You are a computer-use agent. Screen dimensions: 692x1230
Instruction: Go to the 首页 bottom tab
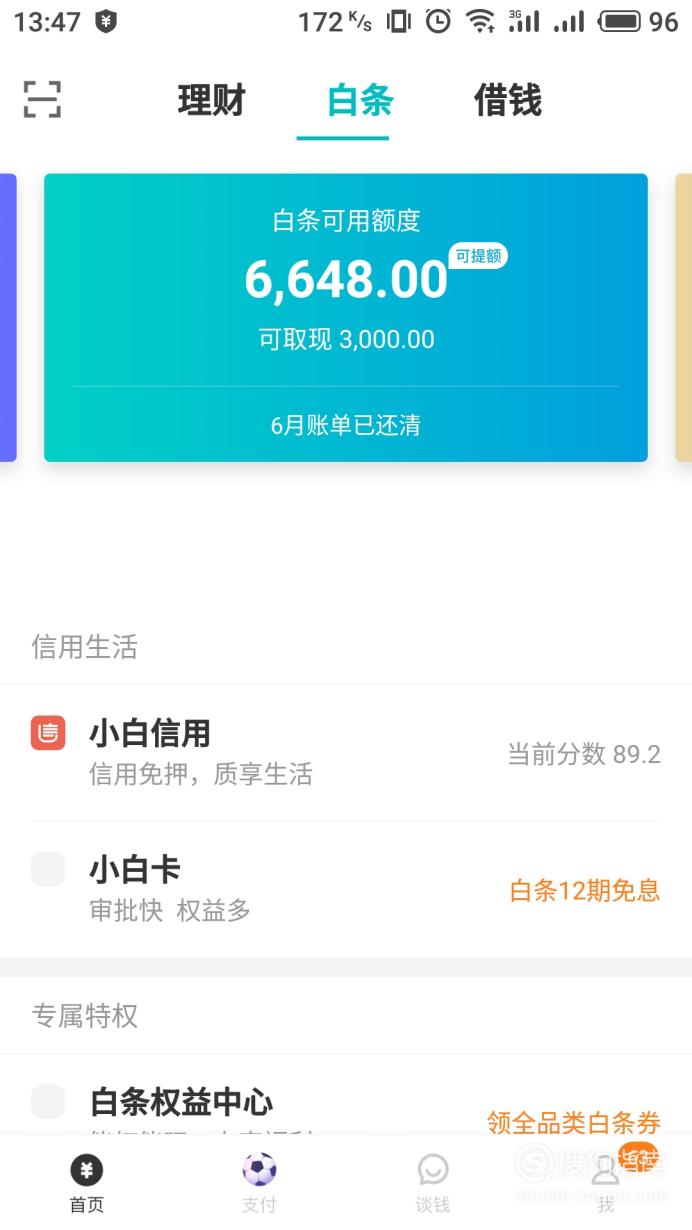86,1183
